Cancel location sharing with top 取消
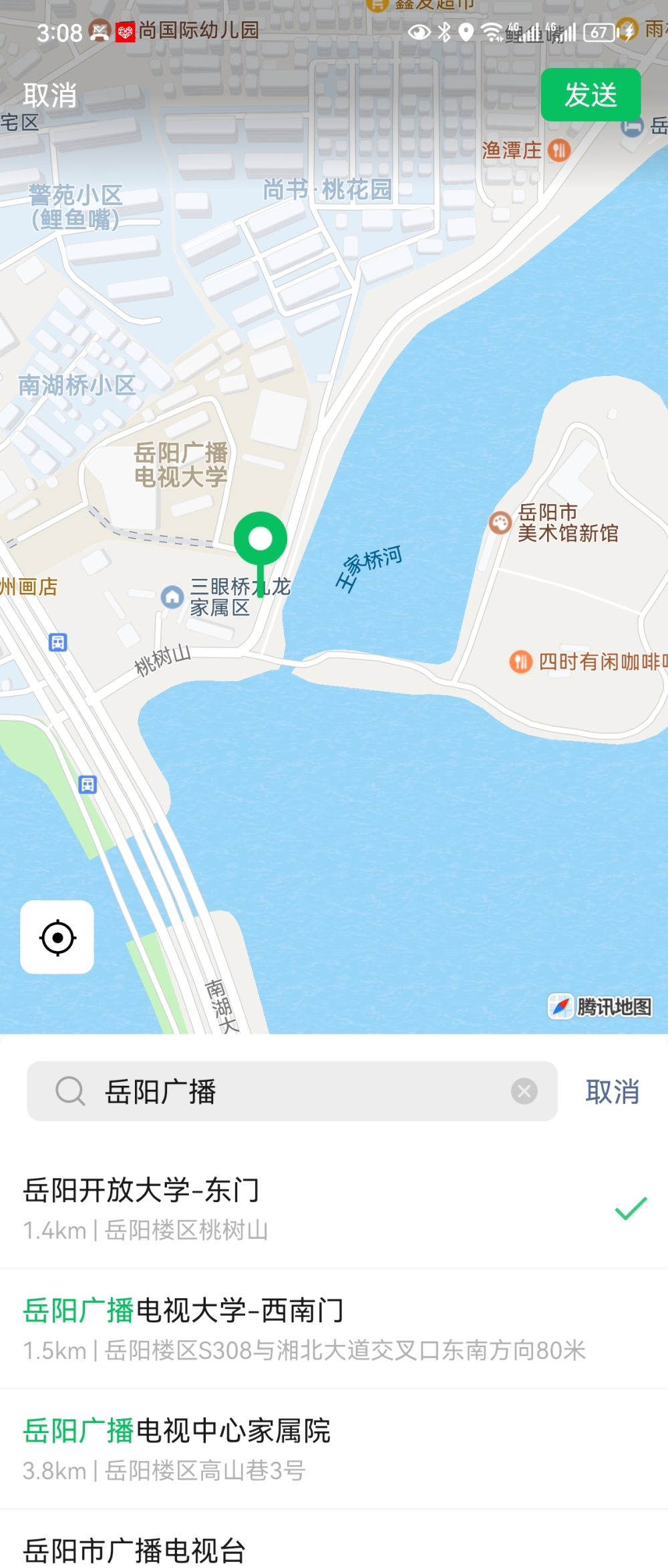668x1568 pixels. pyautogui.click(x=49, y=95)
